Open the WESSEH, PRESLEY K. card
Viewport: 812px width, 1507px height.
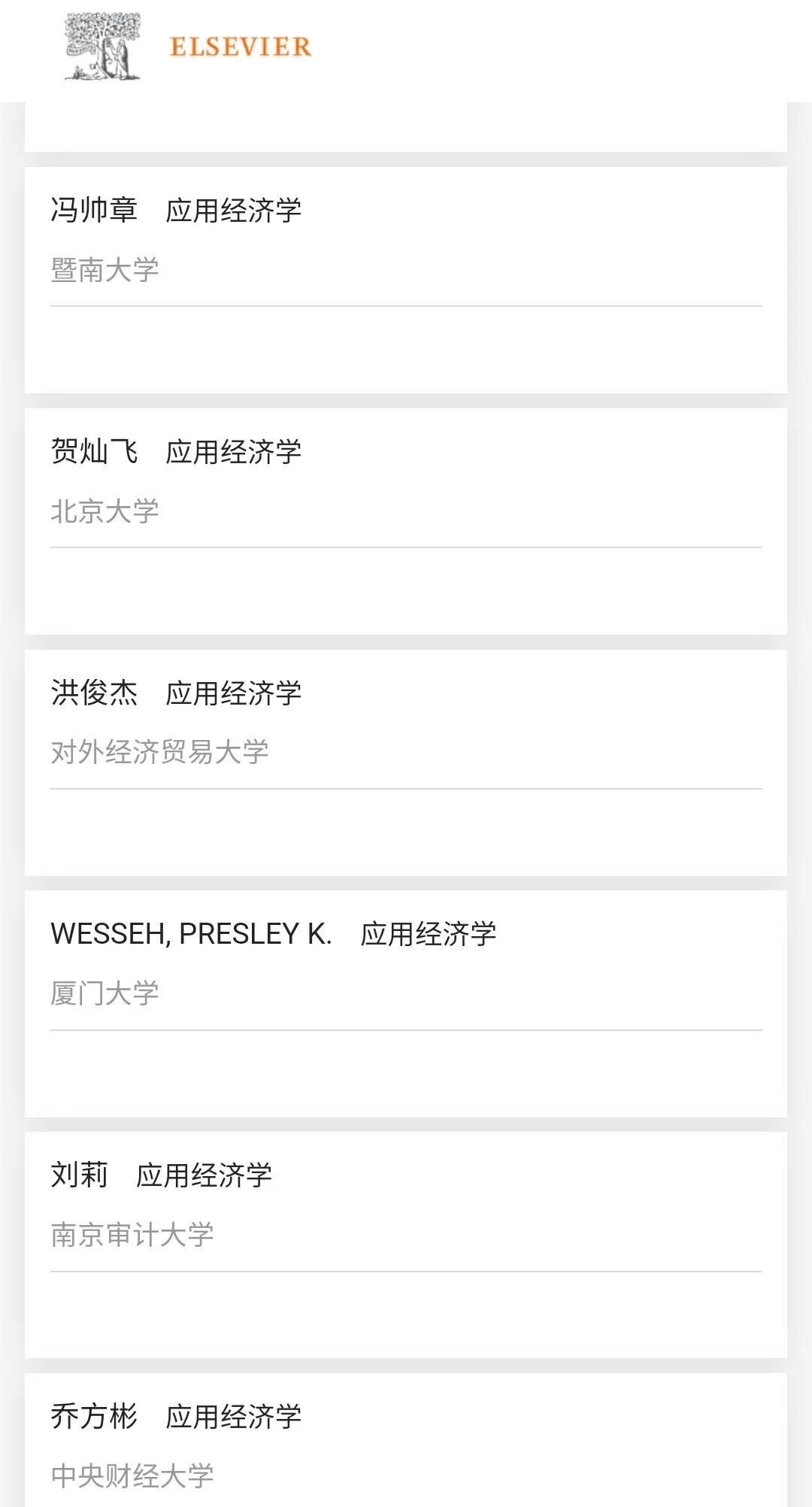coord(406,1004)
